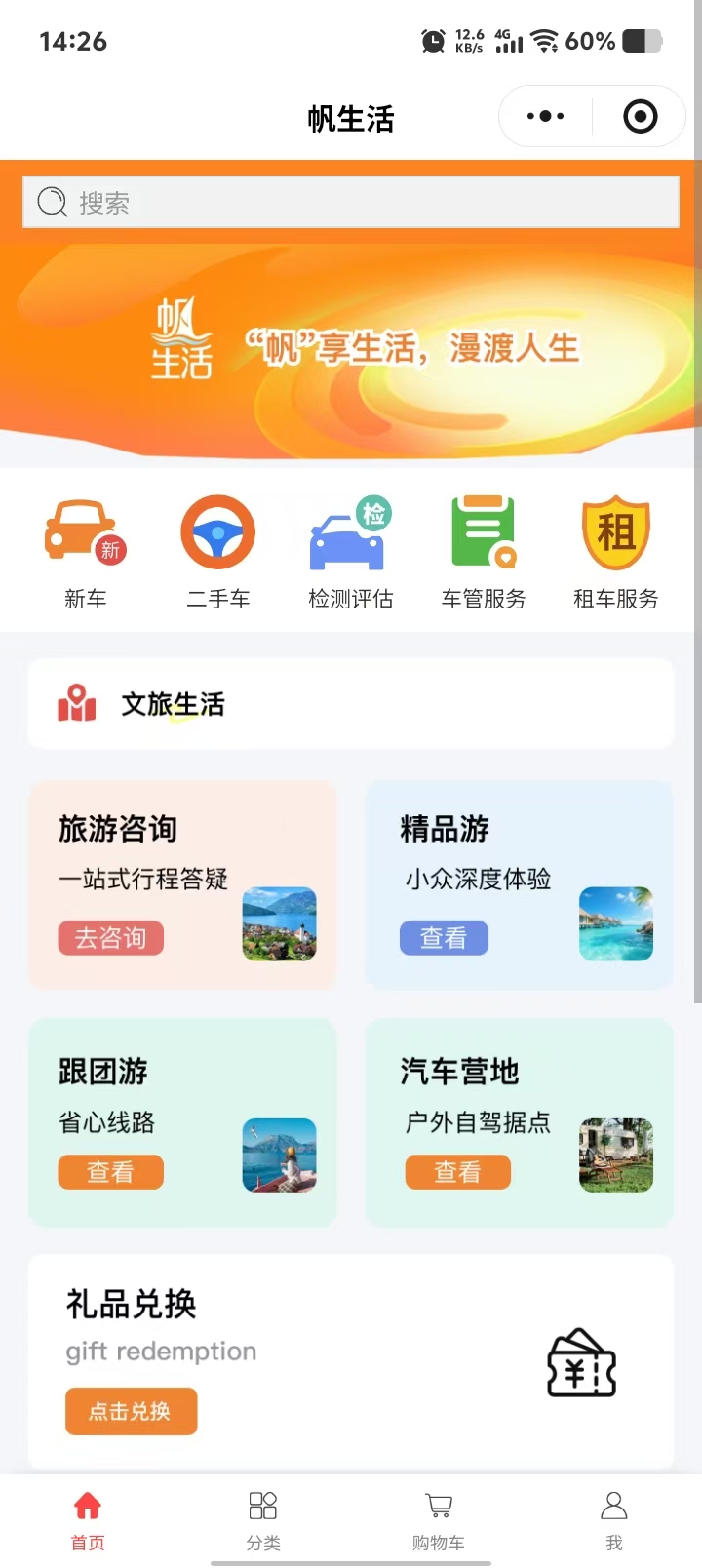Tap the 搜索 search field
Image resolution: width=702 pixels, height=1568 pixels.
pyautogui.click(x=351, y=203)
